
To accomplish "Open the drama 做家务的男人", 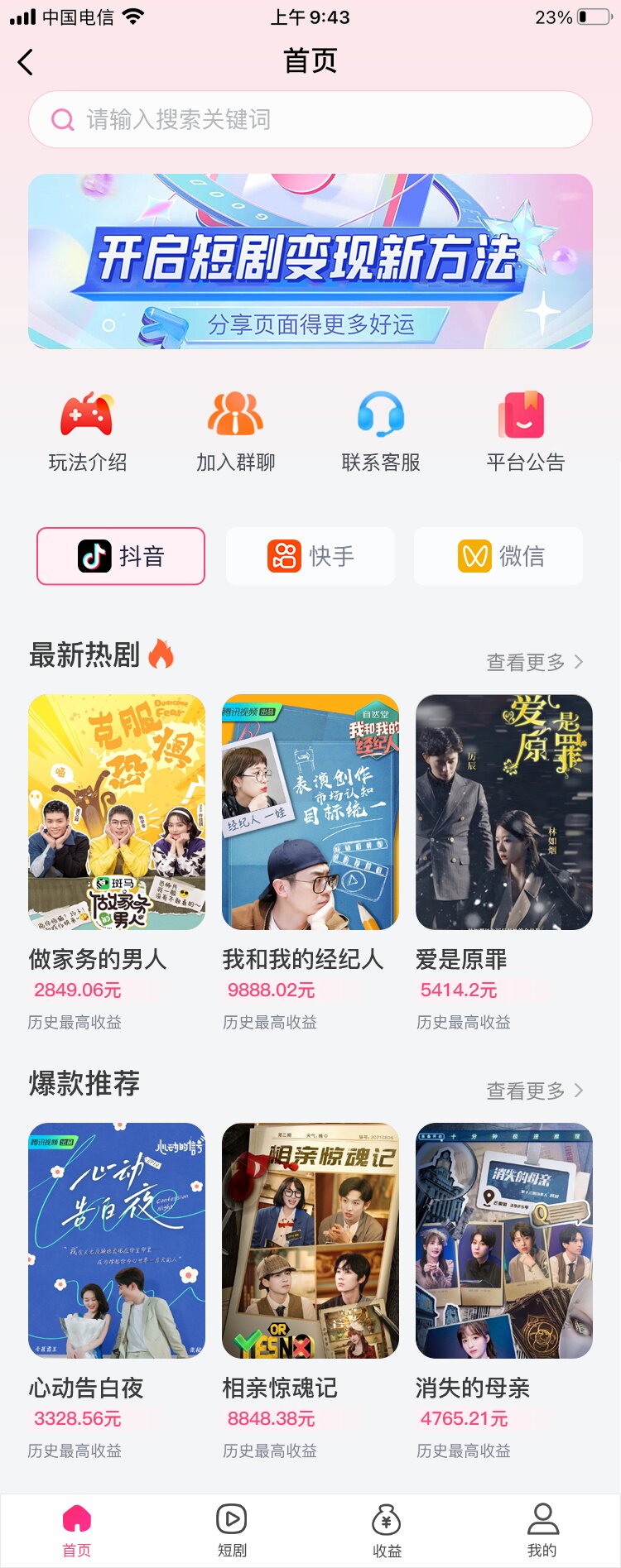I will [x=117, y=813].
